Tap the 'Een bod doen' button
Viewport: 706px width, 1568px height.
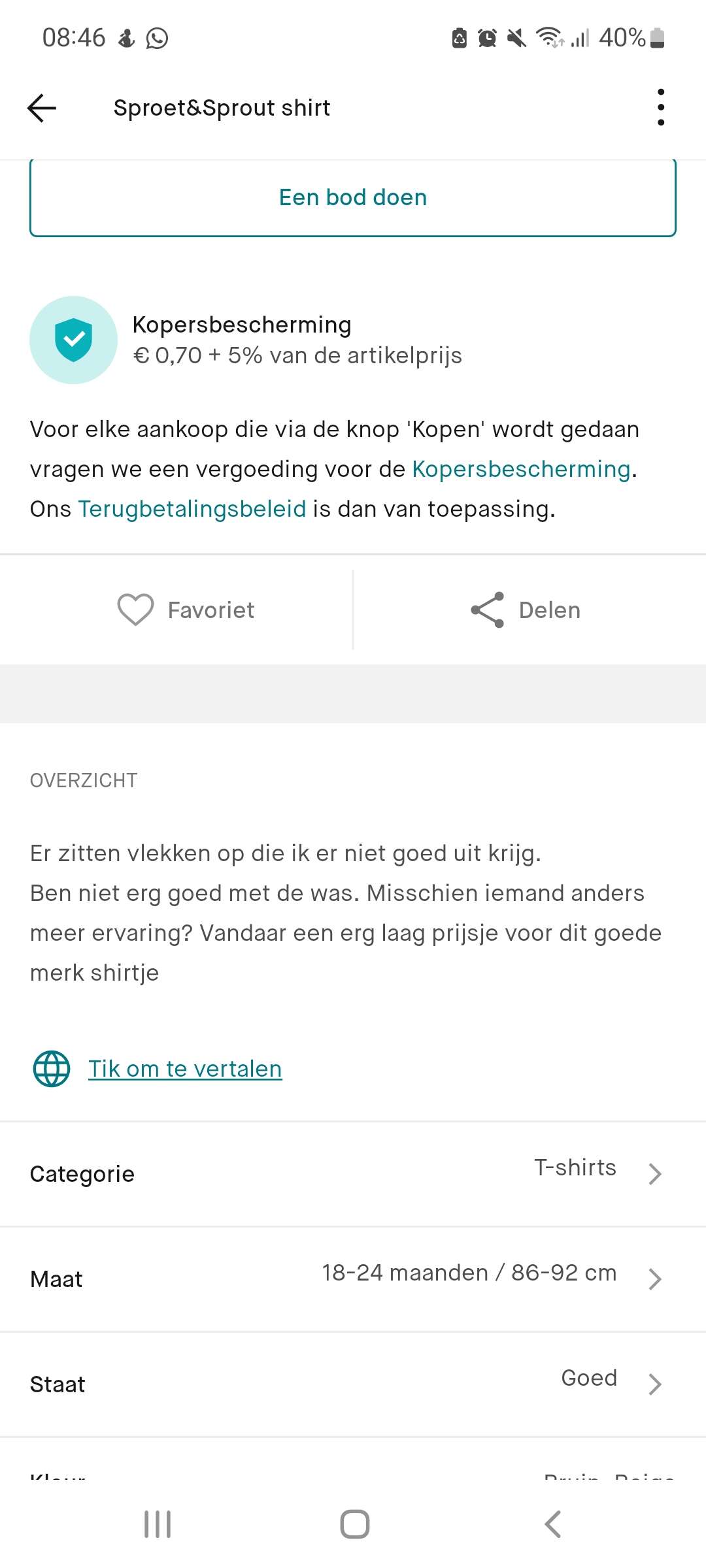coord(353,197)
